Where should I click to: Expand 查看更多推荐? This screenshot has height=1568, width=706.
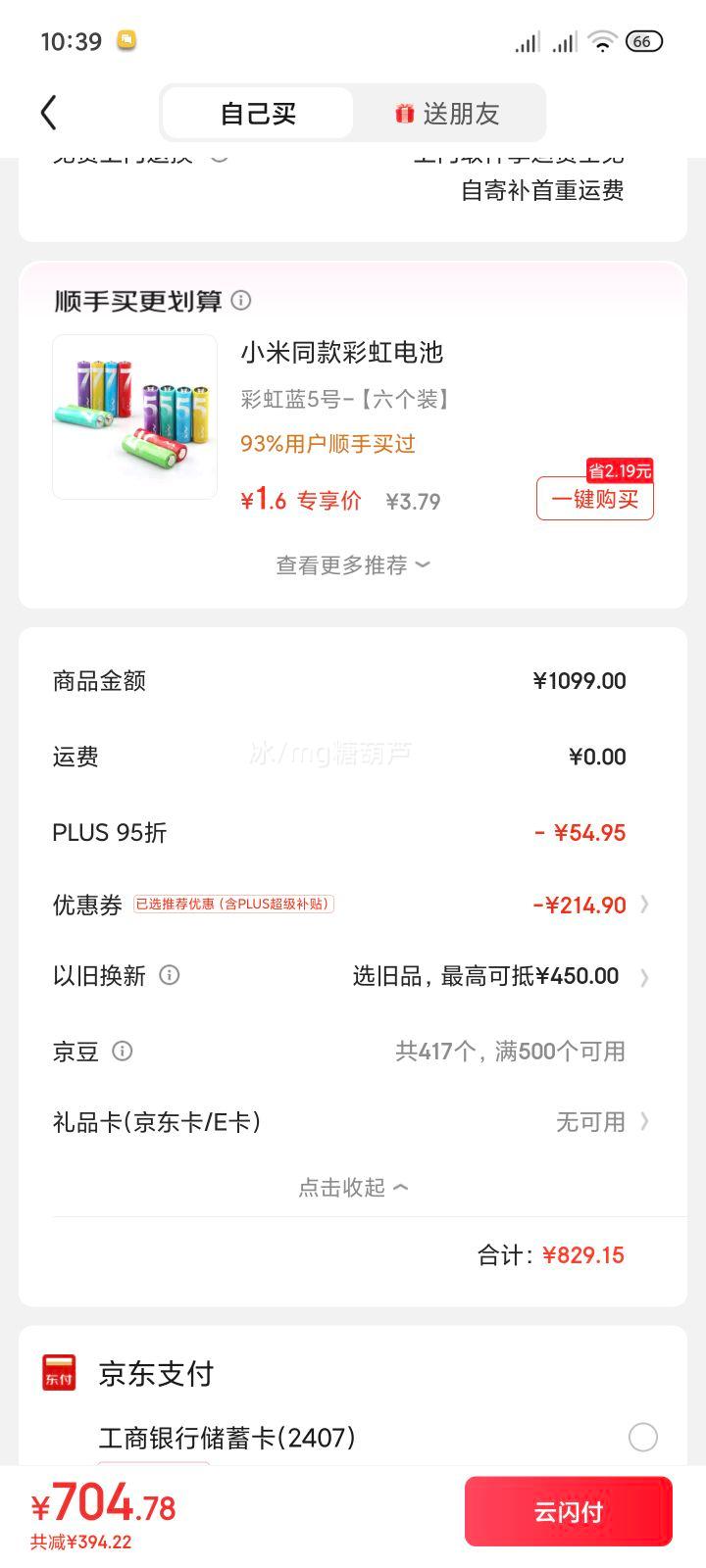click(353, 565)
